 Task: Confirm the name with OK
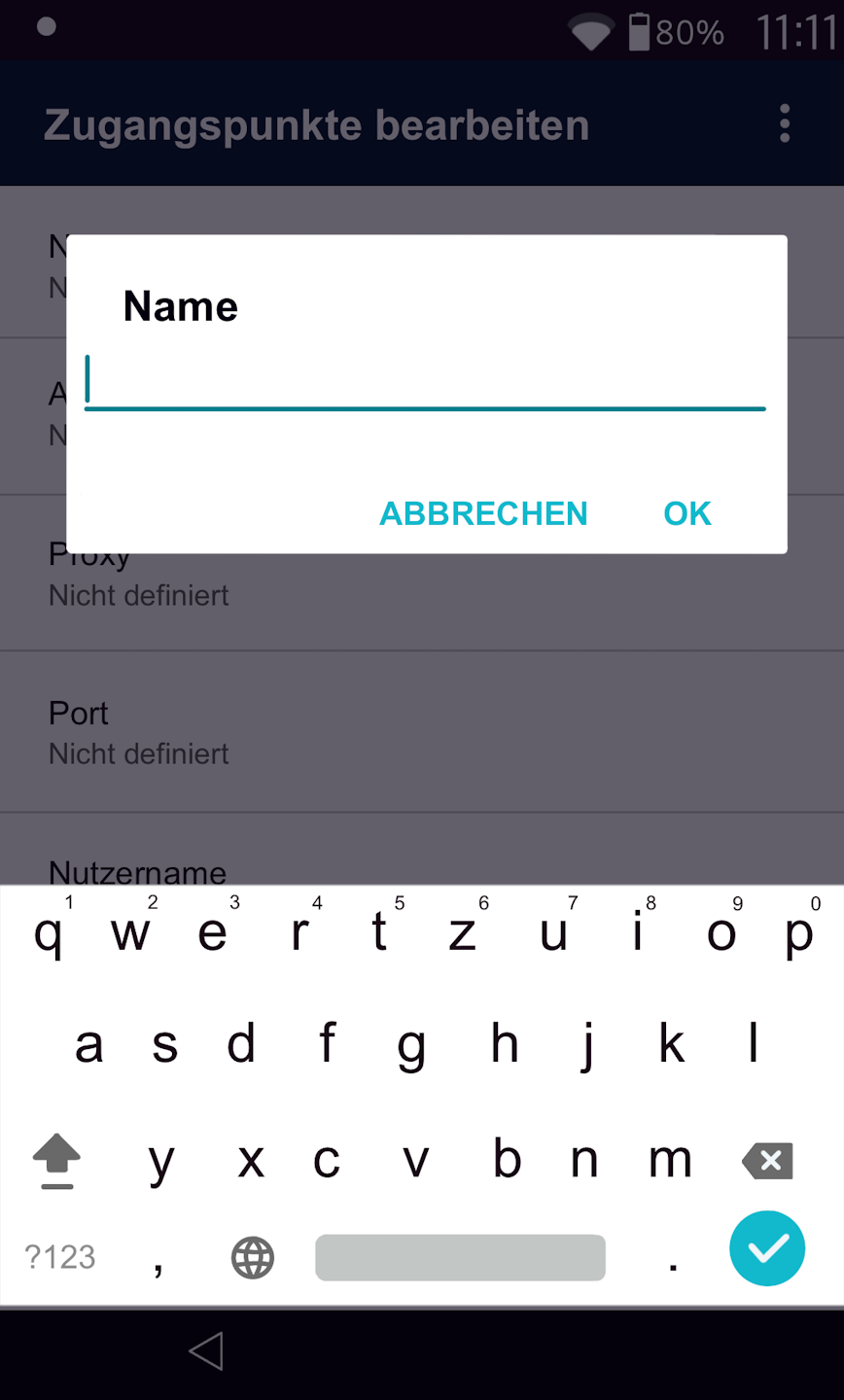687,513
